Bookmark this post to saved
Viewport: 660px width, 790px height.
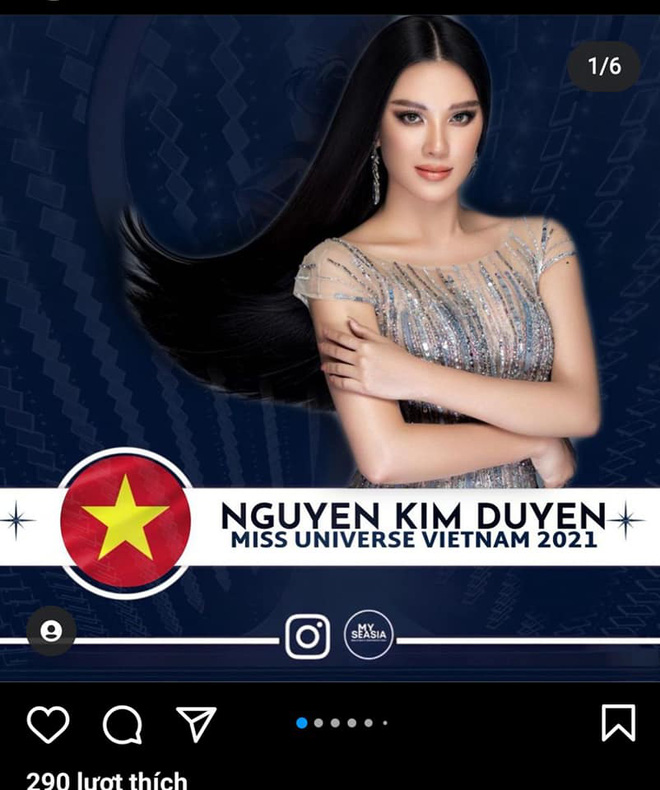[617, 723]
